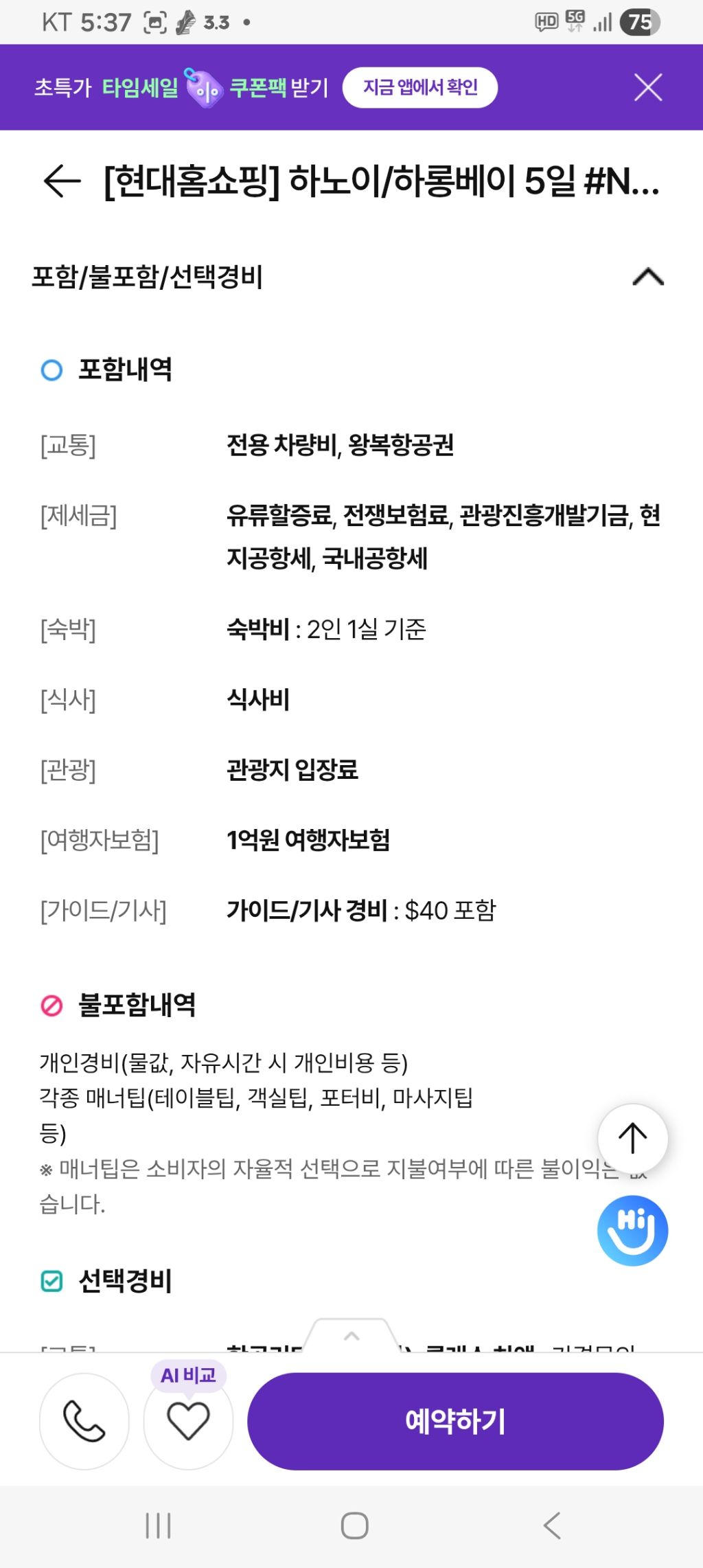Dismiss the coupon pack promo banner

pos(647,88)
